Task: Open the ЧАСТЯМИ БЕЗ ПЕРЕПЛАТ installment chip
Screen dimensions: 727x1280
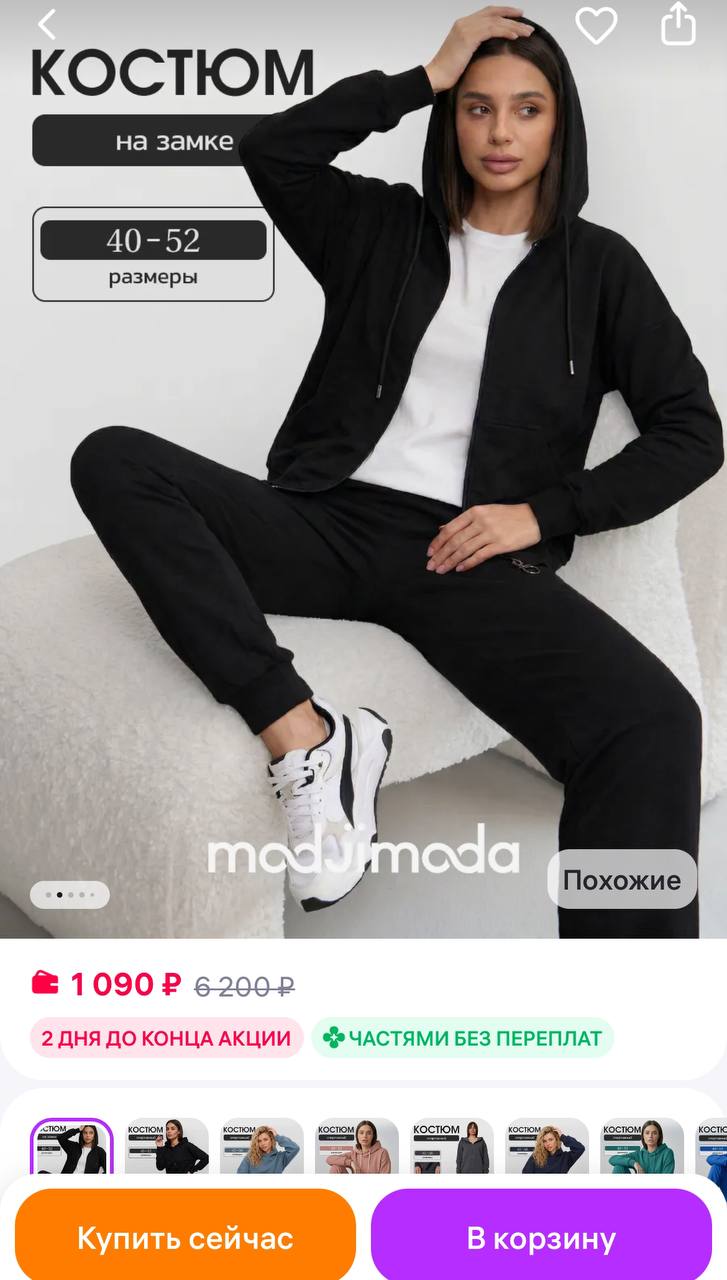Action: (x=462, y=1038)
